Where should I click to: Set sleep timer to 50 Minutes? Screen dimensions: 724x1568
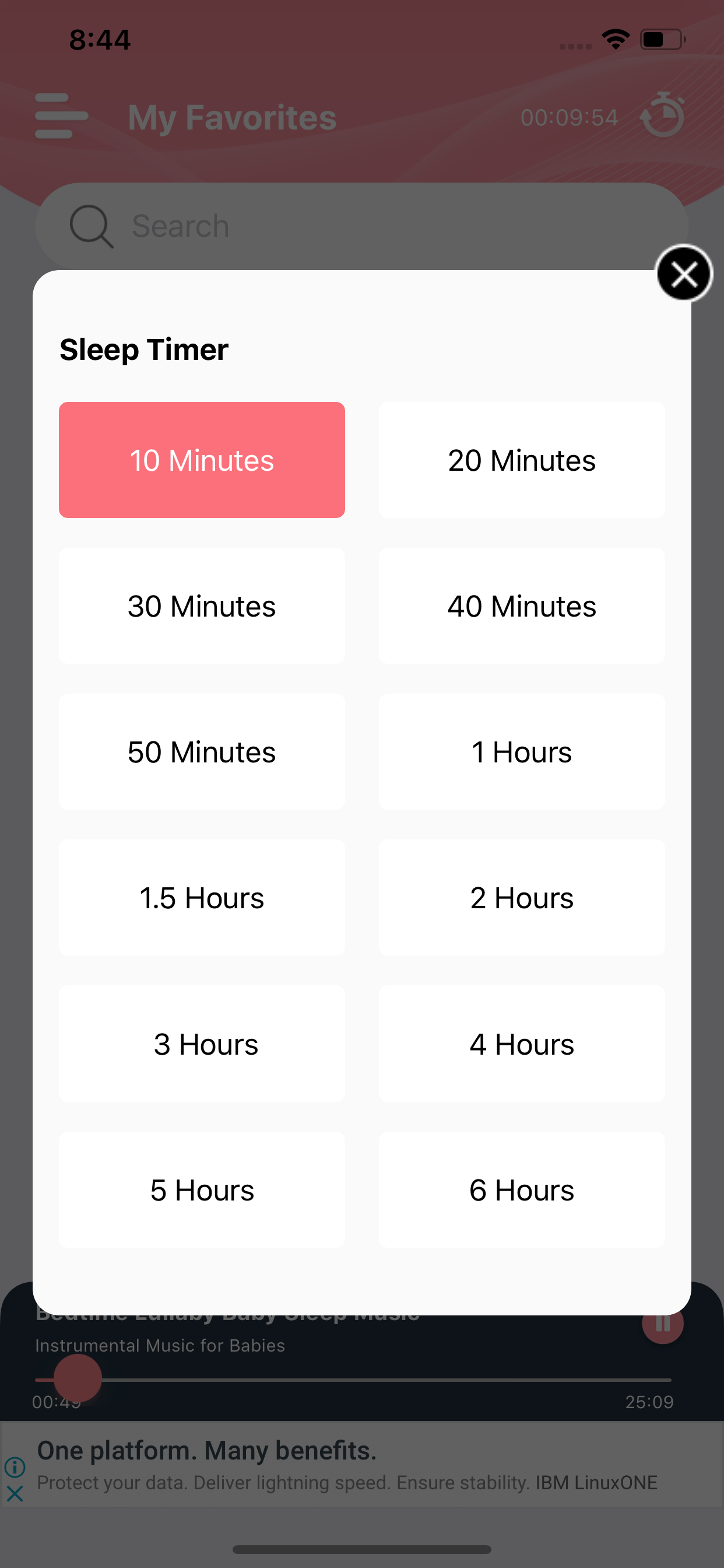(x=201, y=751)
